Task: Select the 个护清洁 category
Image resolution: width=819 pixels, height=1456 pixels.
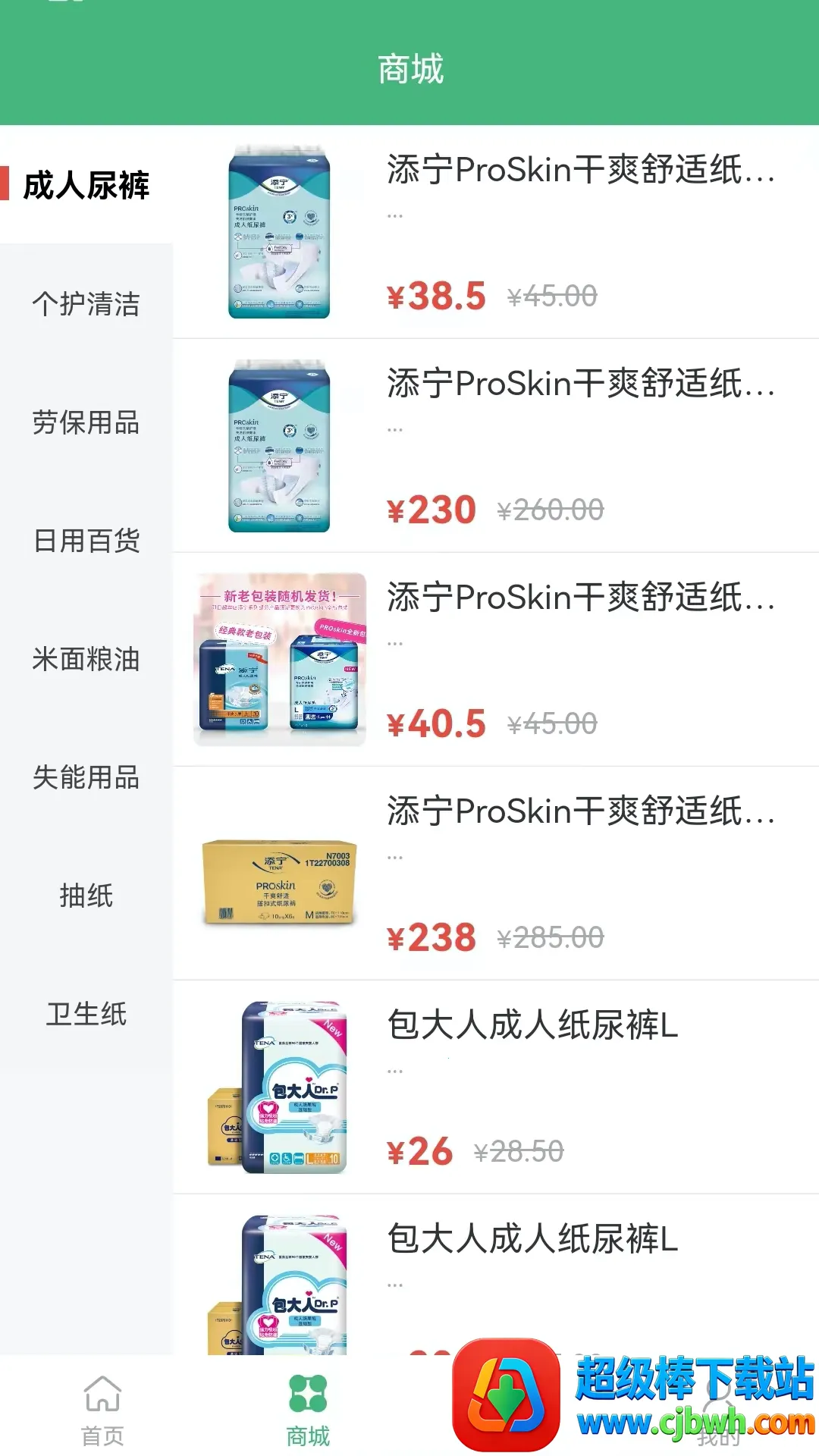Action: click(86, 304)
